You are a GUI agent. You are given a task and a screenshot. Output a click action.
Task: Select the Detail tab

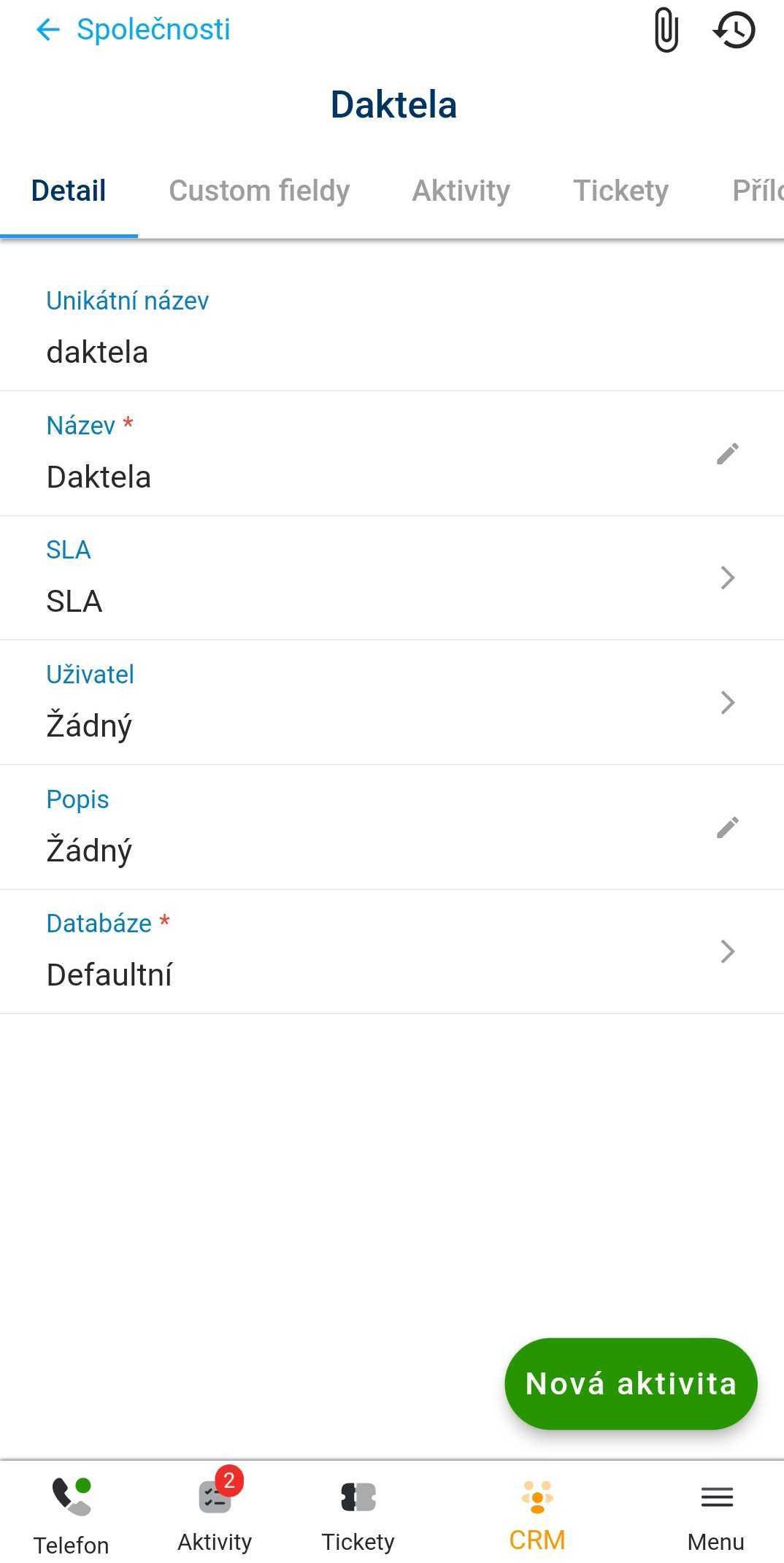coord(69,191)
